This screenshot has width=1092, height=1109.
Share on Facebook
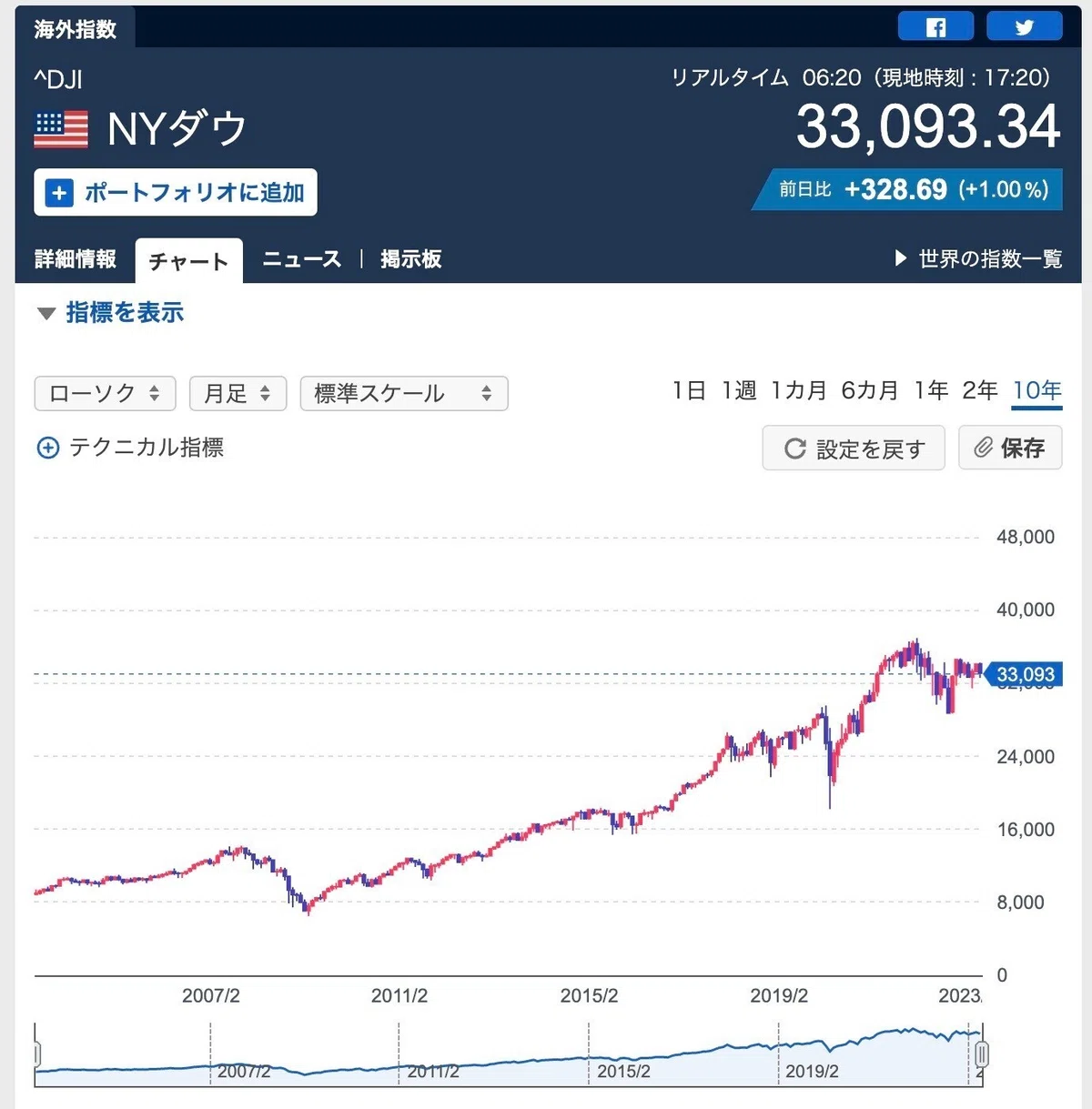[x=935, y=26]
